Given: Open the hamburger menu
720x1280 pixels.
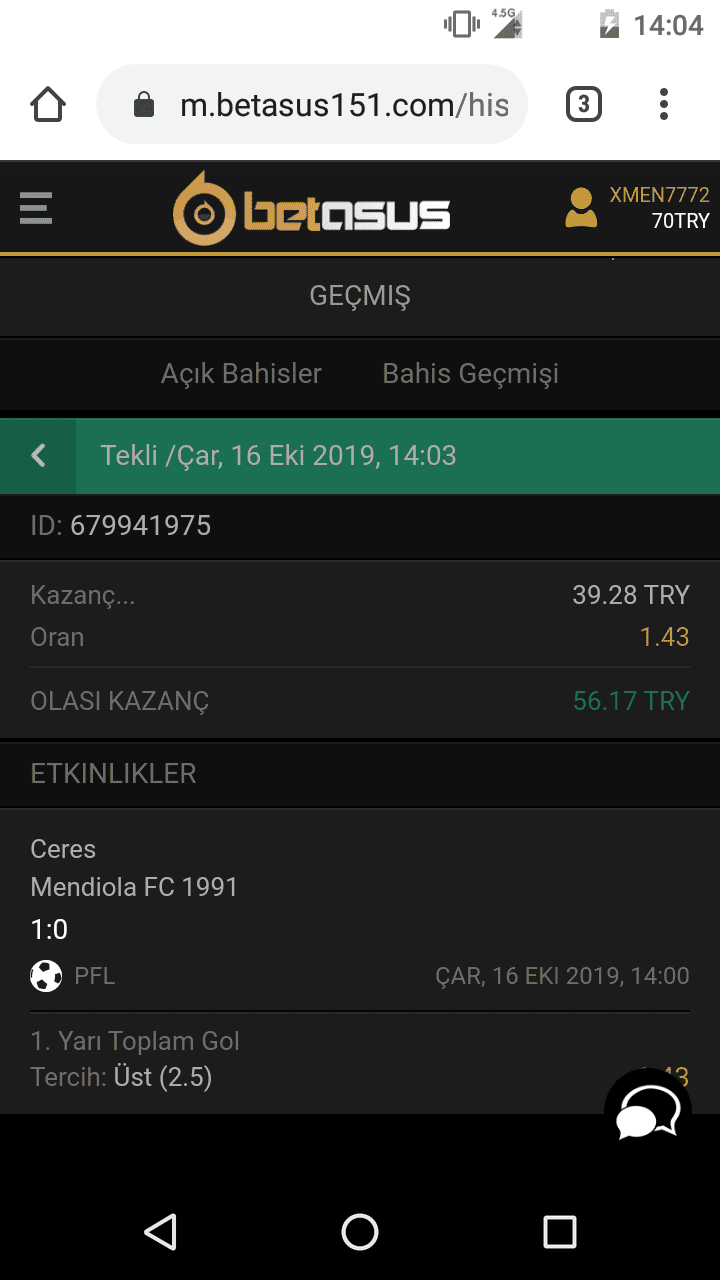Looking at the screenshot, I should (36, 209).
